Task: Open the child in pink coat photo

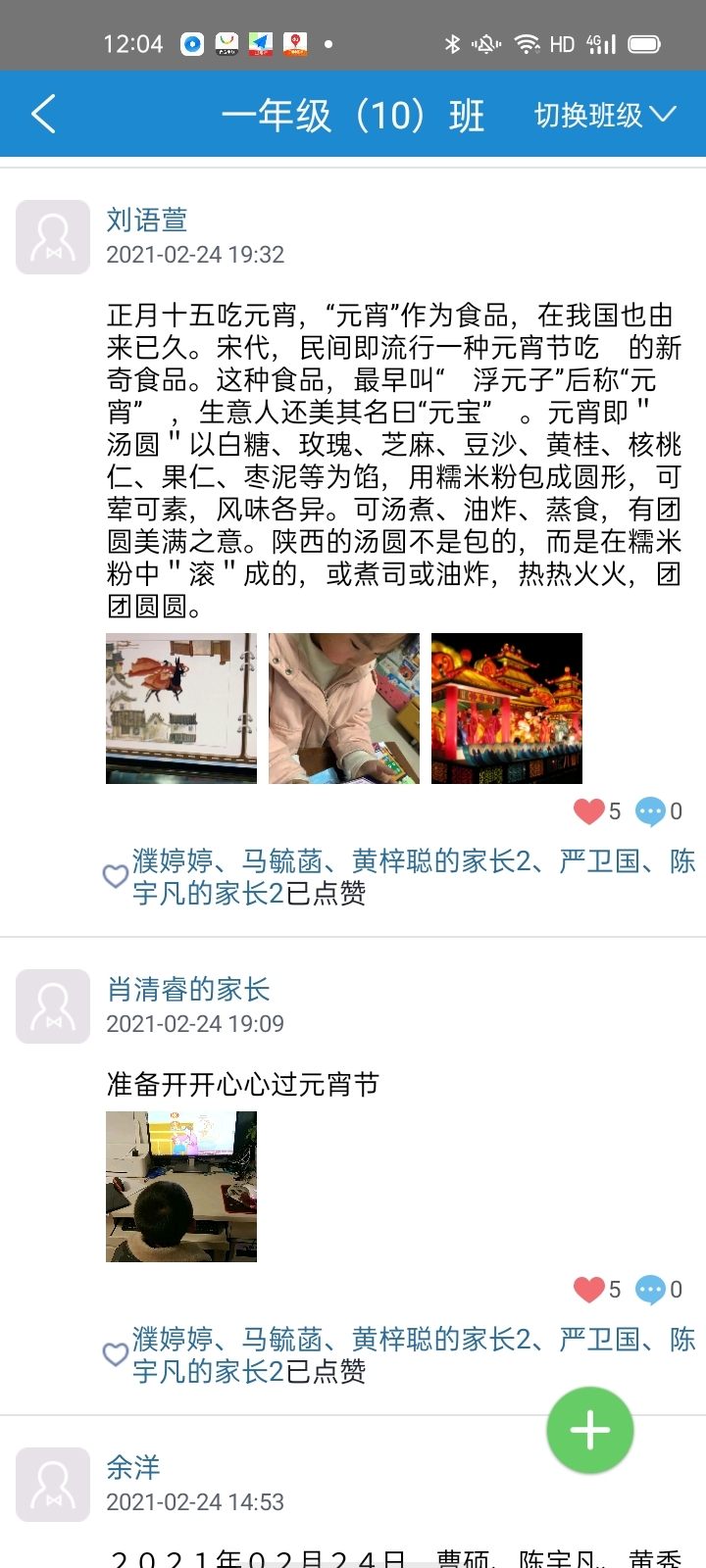Action: (344, 709)
